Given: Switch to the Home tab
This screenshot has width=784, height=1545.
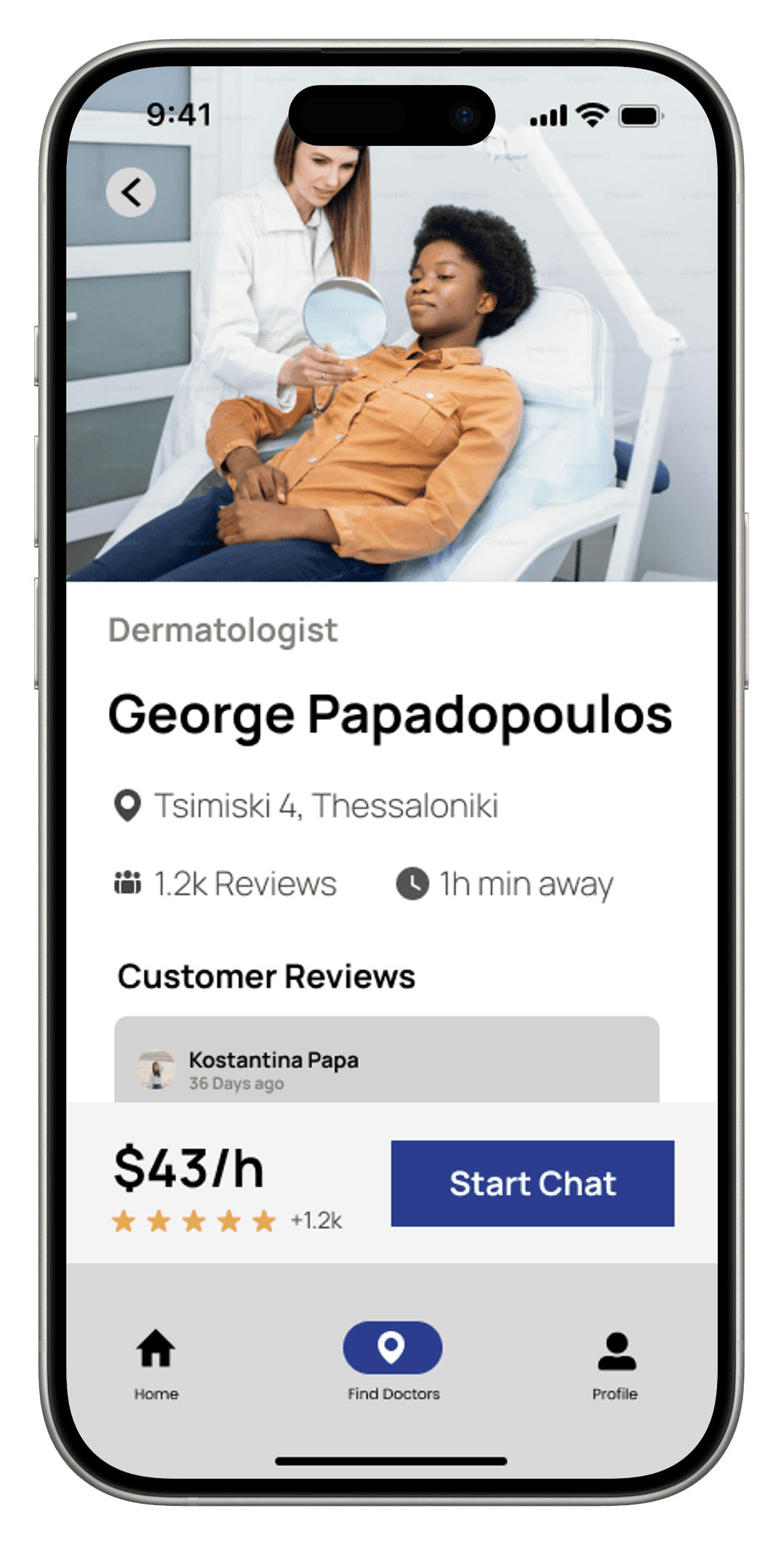Looking at the screenshot, I should coord(156,1363).
